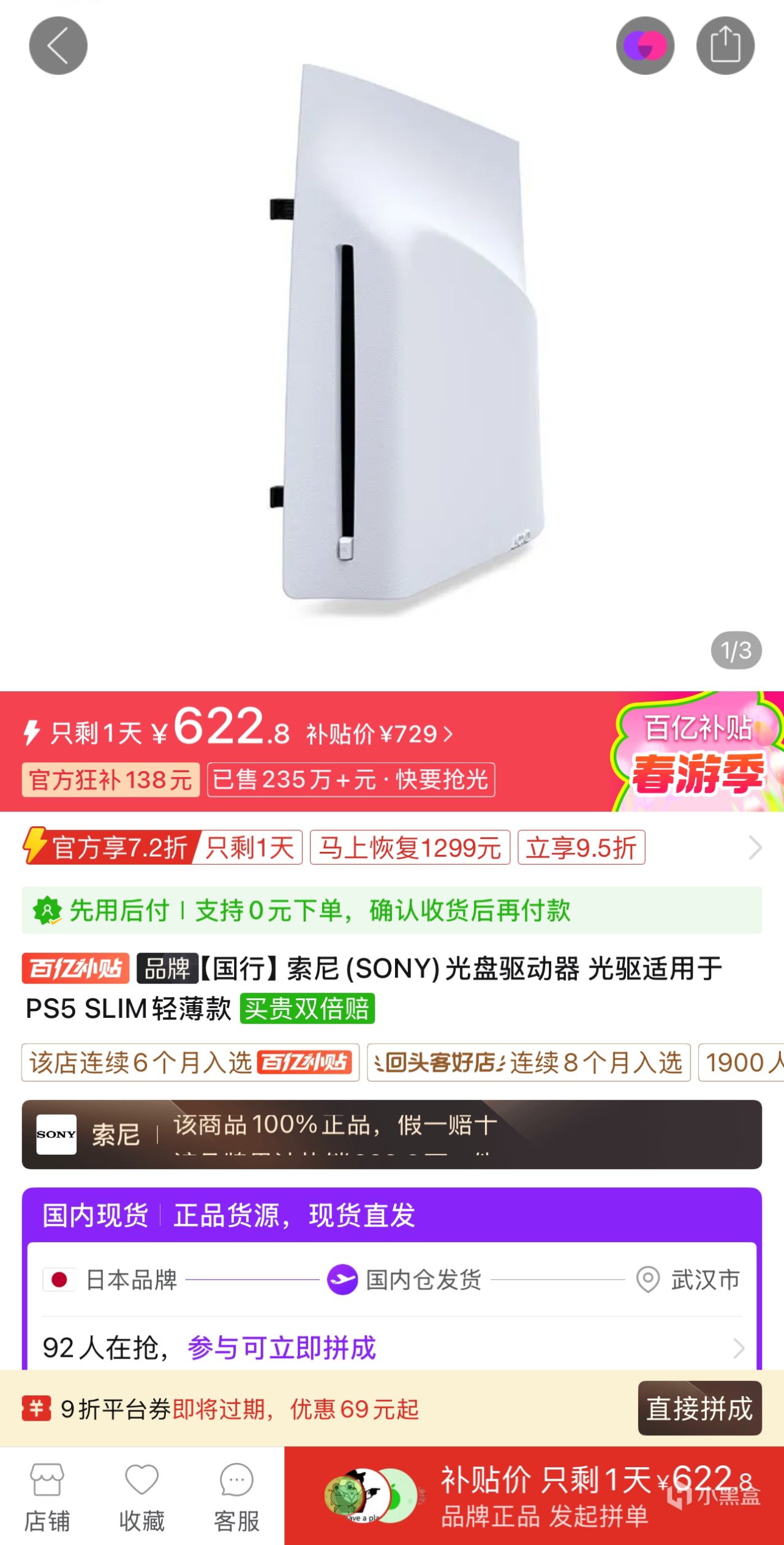Viewport: 784px width, 1545px height.
Task: Expand the discount tags row
Action: click(x=755, y=848)
